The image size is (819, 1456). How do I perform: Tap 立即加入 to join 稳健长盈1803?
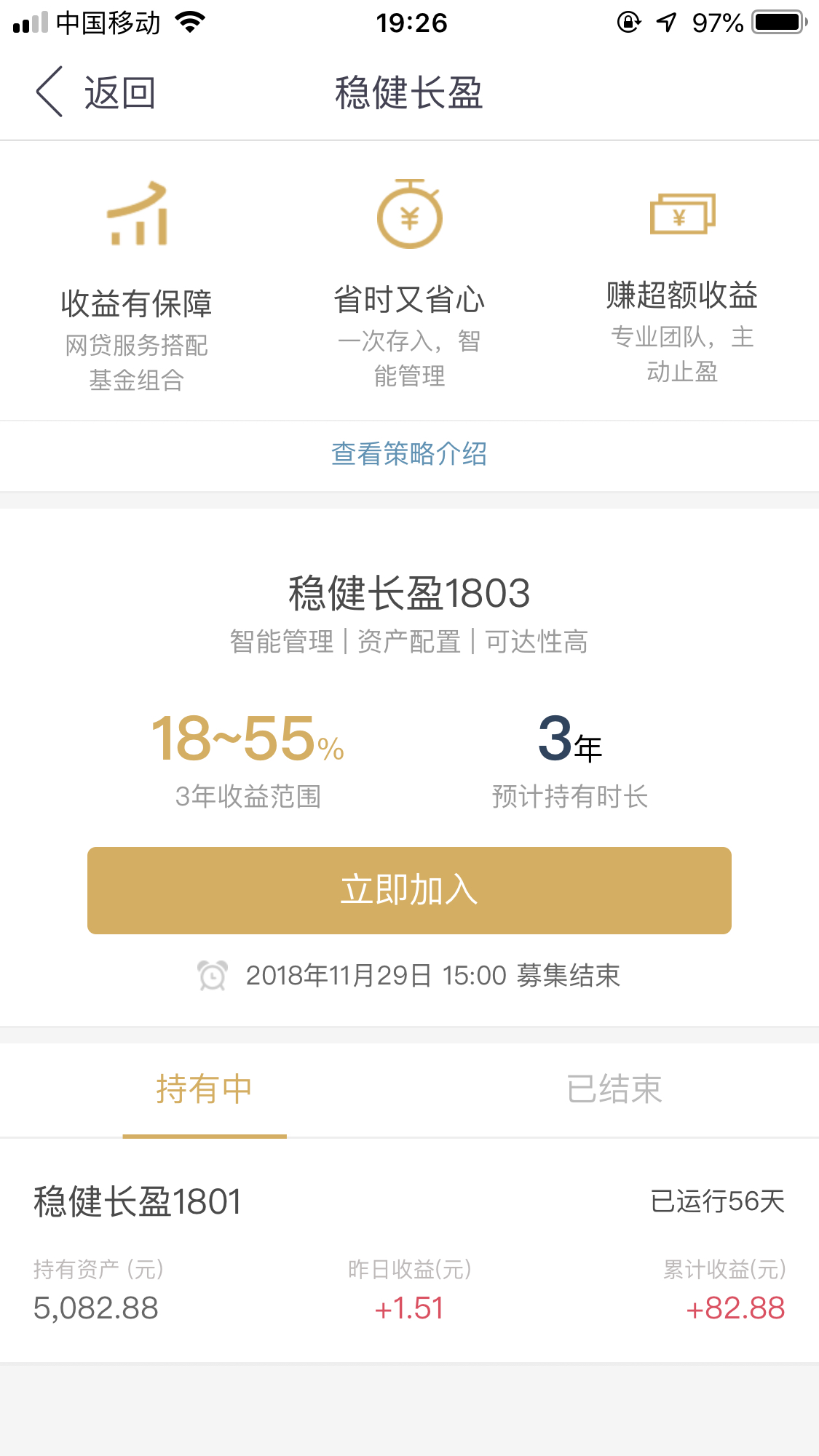(x=409, y=891)
